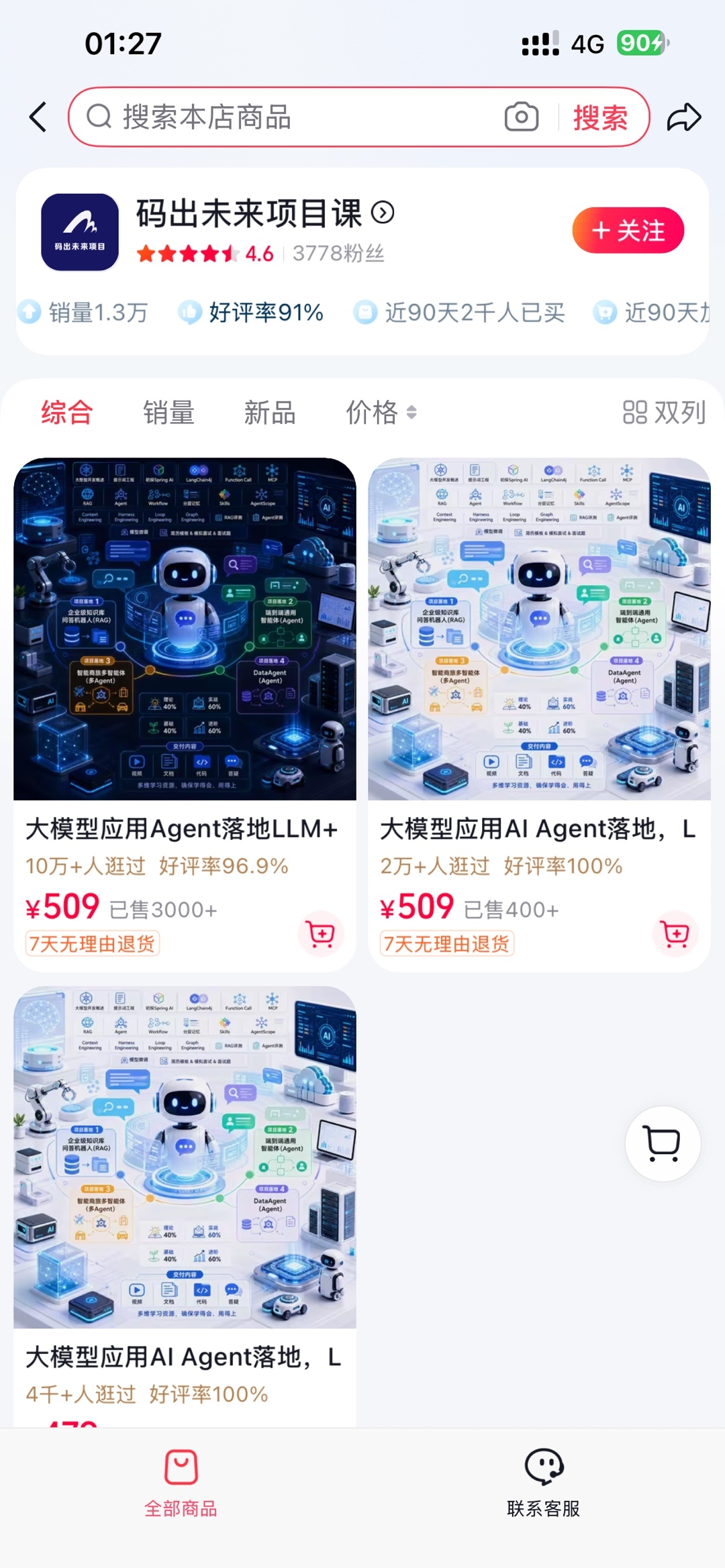
Task: Share this store via the arrow icon
Action: pos(684,117)
